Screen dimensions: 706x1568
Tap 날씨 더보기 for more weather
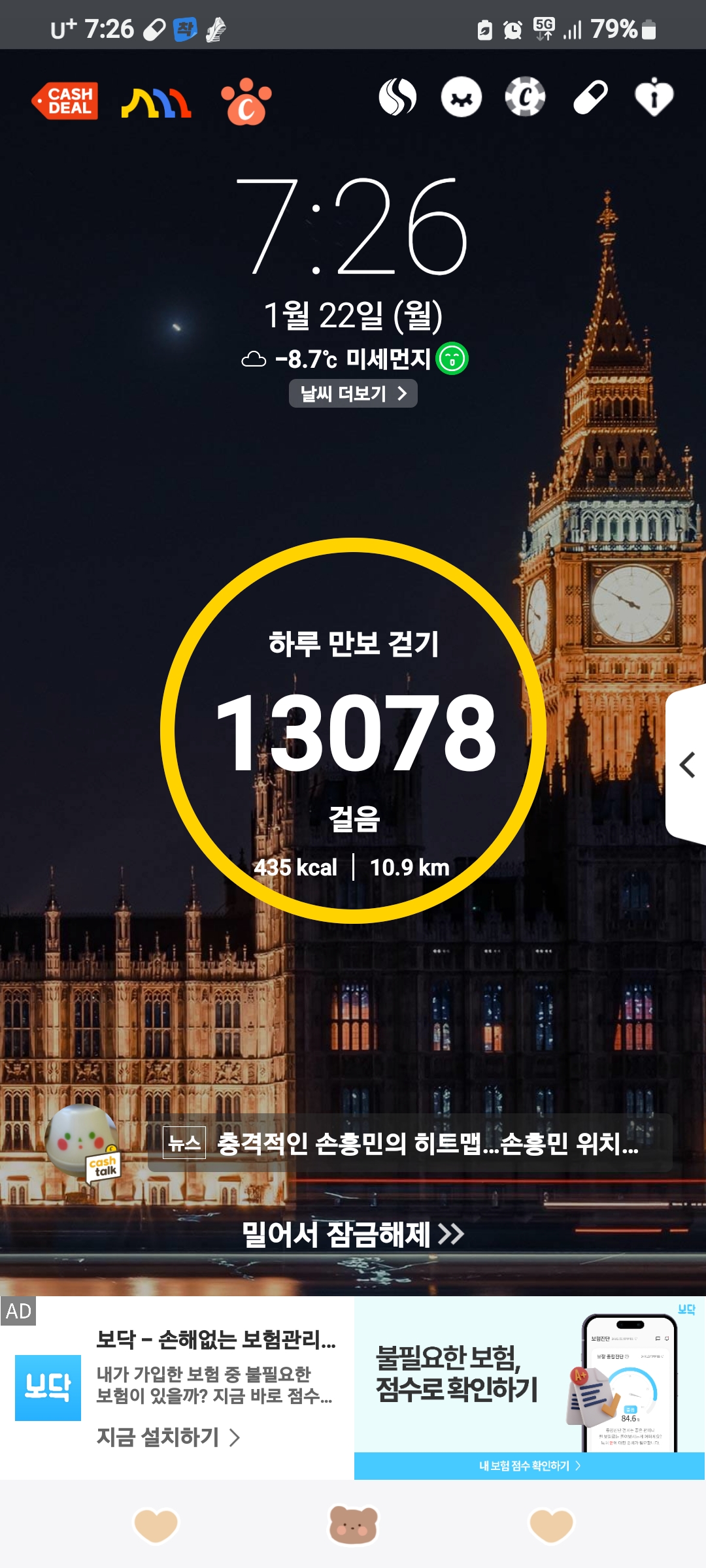click(353, 393)
